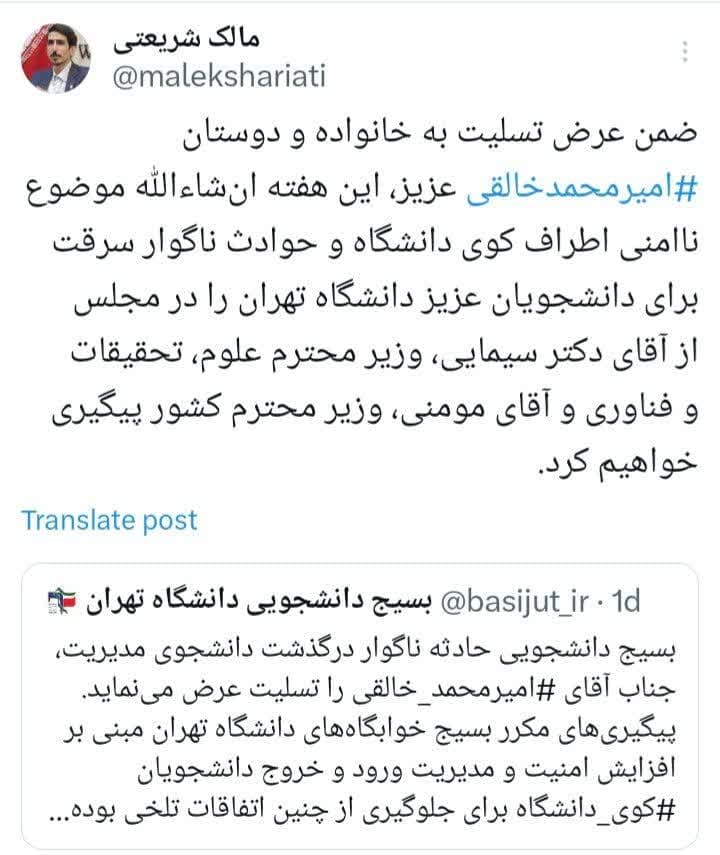The height and width of the screenshot is (855, 720).
Task: Tap Translate post
Action: click(110, 520)
